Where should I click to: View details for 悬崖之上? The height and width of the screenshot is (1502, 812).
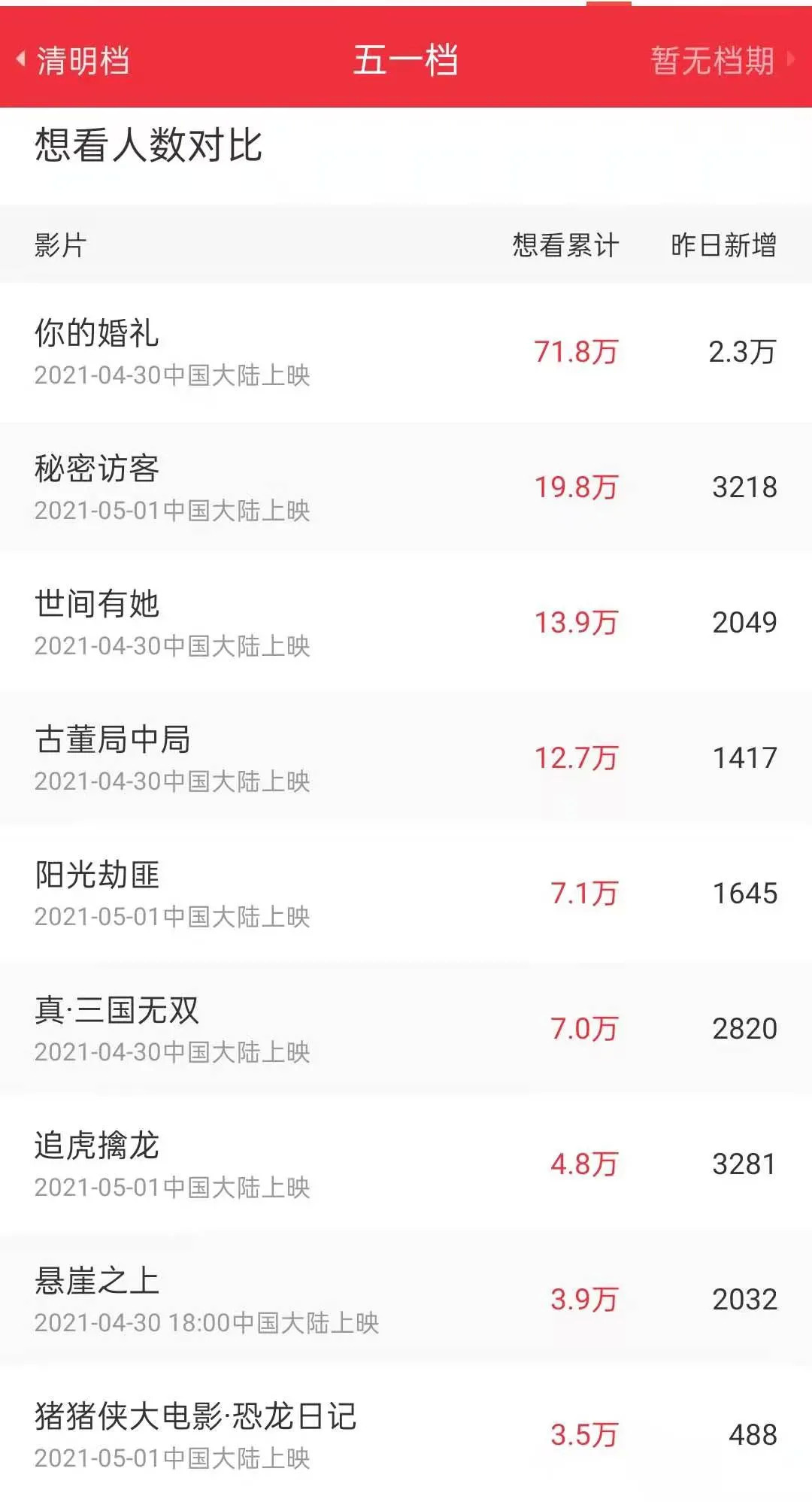click(98, 1281)
